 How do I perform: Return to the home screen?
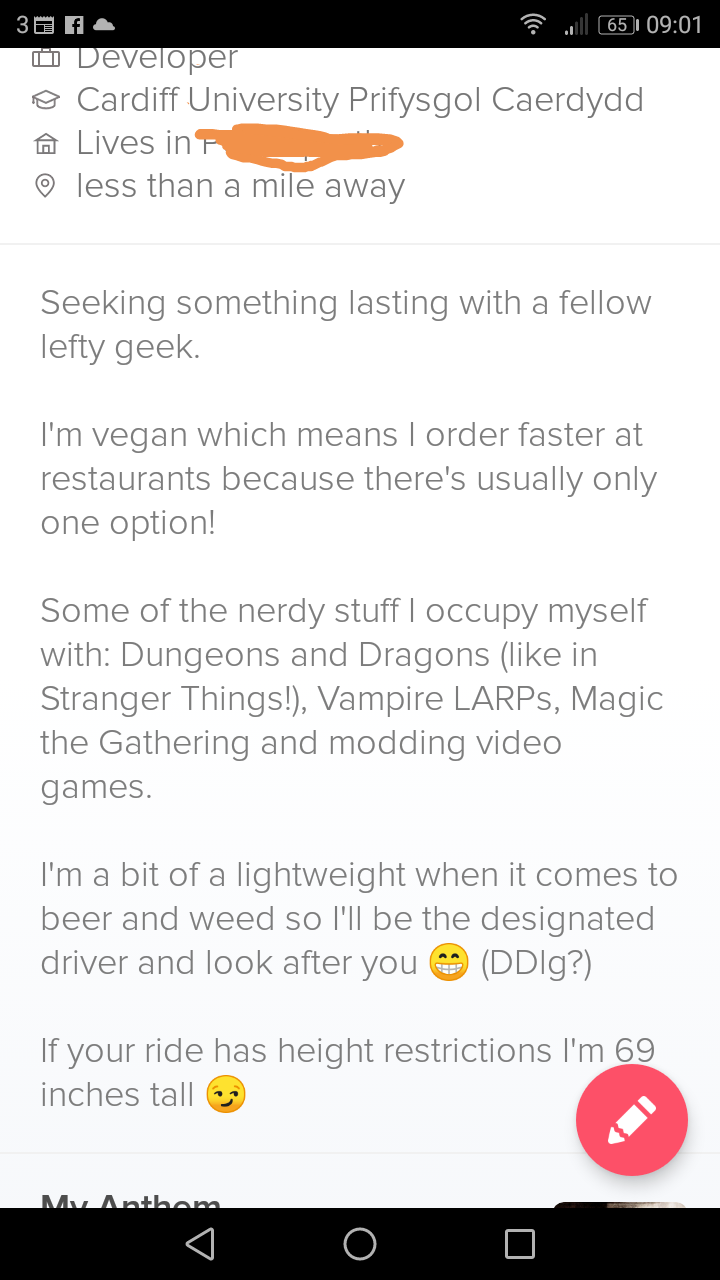[360, 1243]
